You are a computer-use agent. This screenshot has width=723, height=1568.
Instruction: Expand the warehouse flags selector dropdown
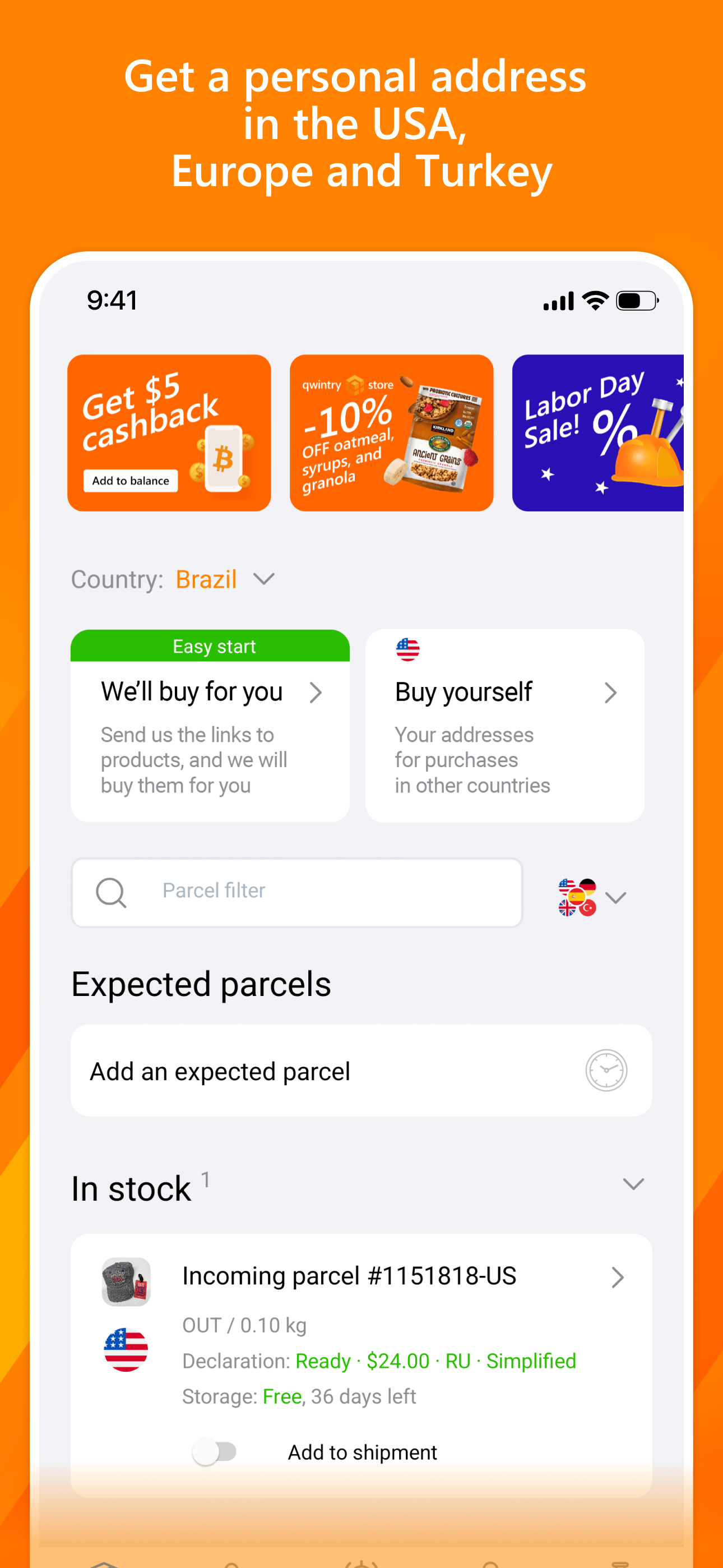617,897
